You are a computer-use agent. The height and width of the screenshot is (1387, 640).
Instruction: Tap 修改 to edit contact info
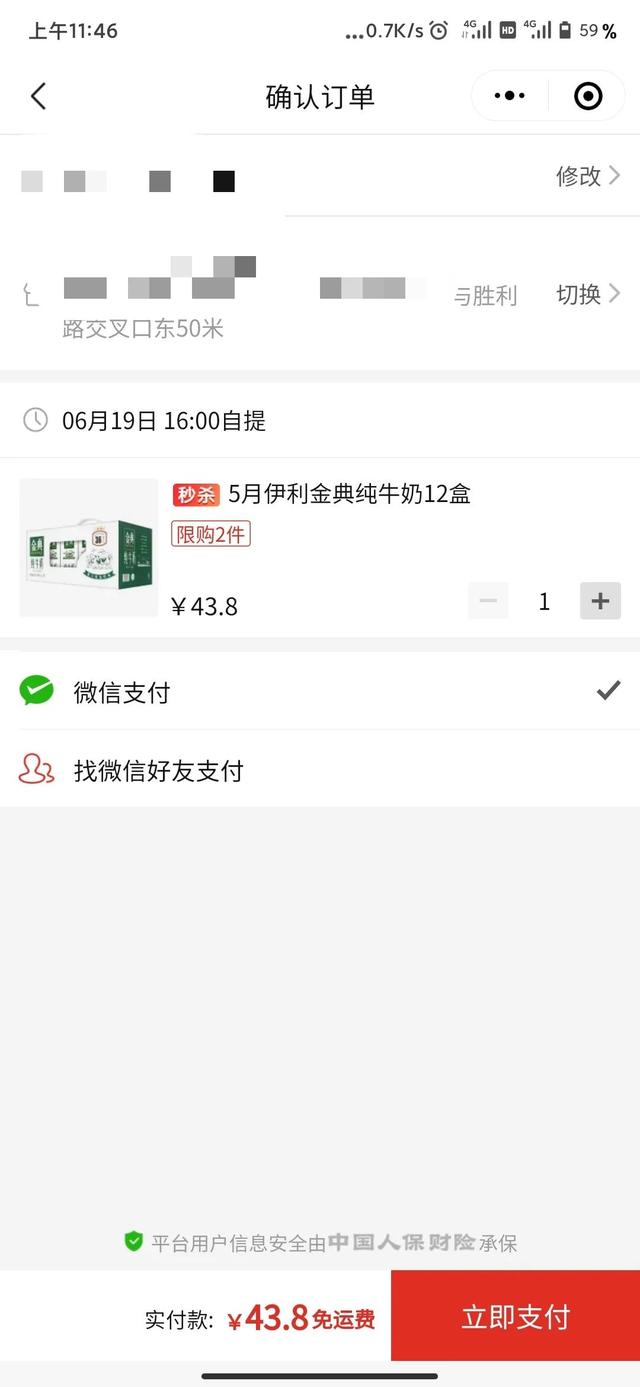(x=587, y=177)
